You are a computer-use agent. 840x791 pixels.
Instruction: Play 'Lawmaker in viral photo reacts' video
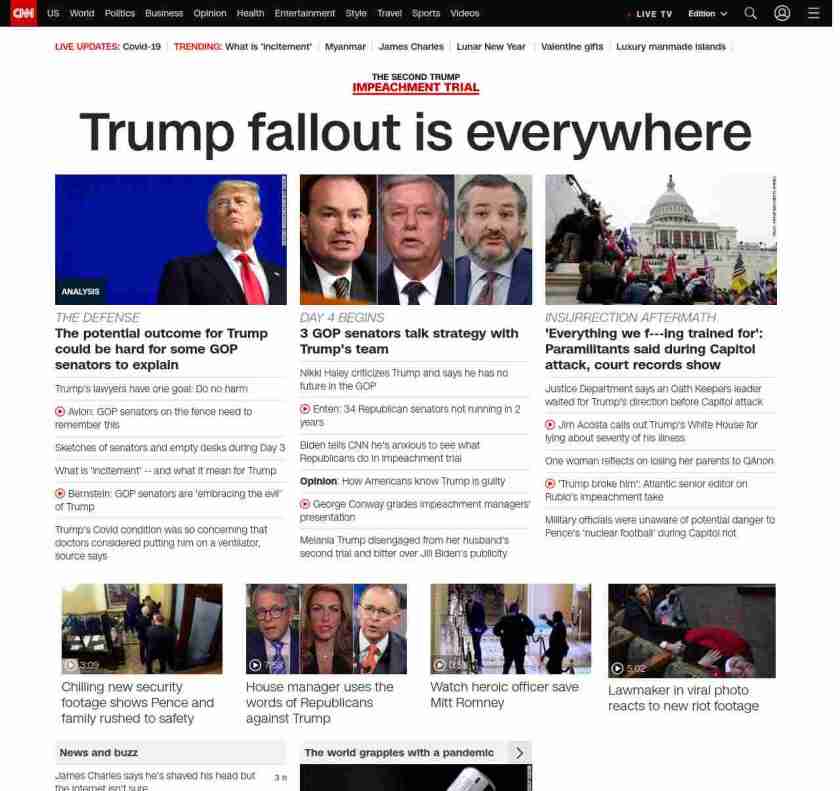pos(691,630)
